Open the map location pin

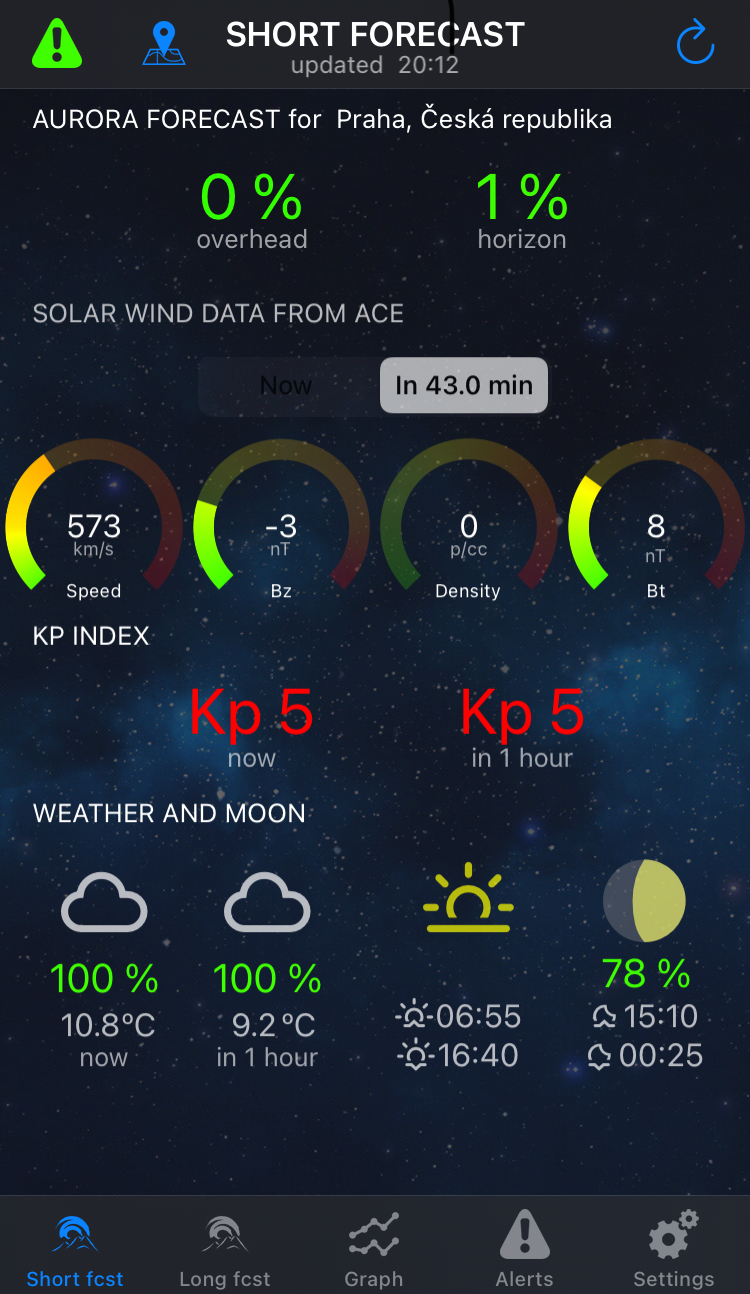pos(163,43)
